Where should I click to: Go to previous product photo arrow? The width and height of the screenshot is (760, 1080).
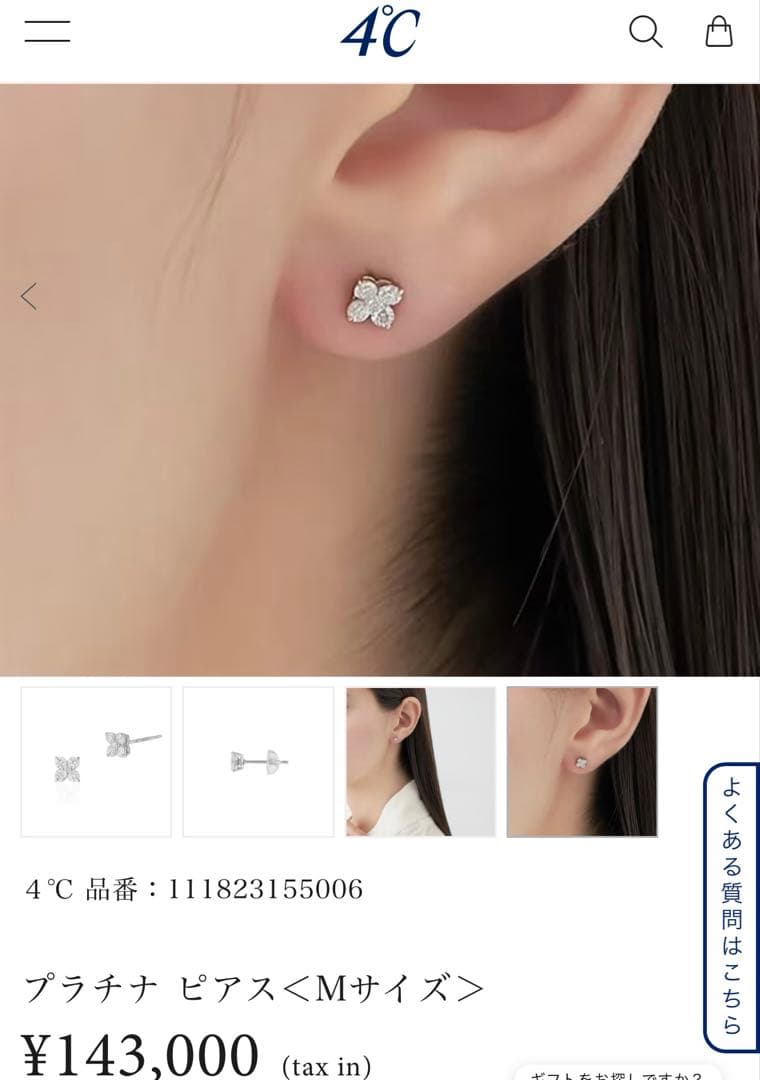click(x=29, y=296)
